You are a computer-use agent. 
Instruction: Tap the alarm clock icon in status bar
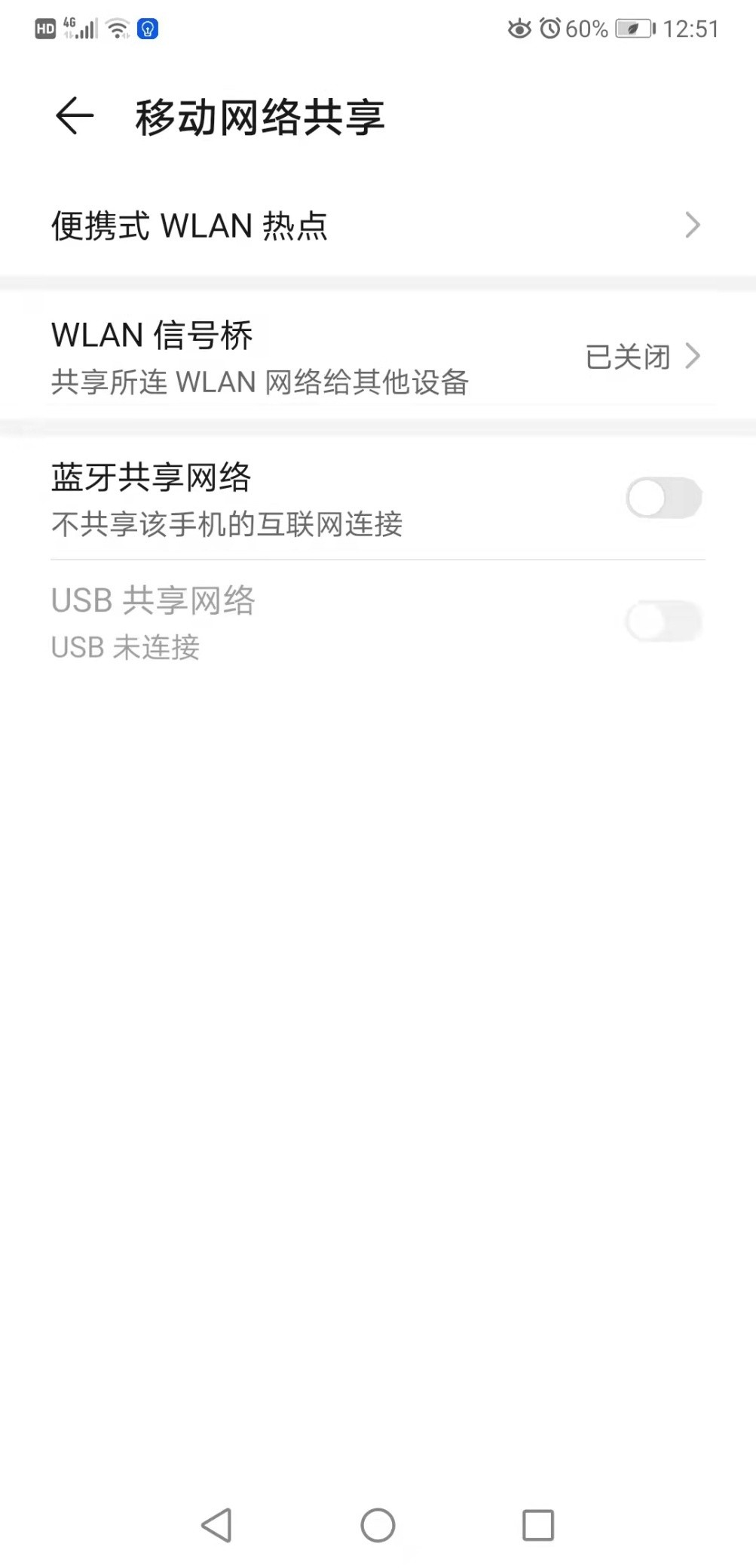(549, 29)
